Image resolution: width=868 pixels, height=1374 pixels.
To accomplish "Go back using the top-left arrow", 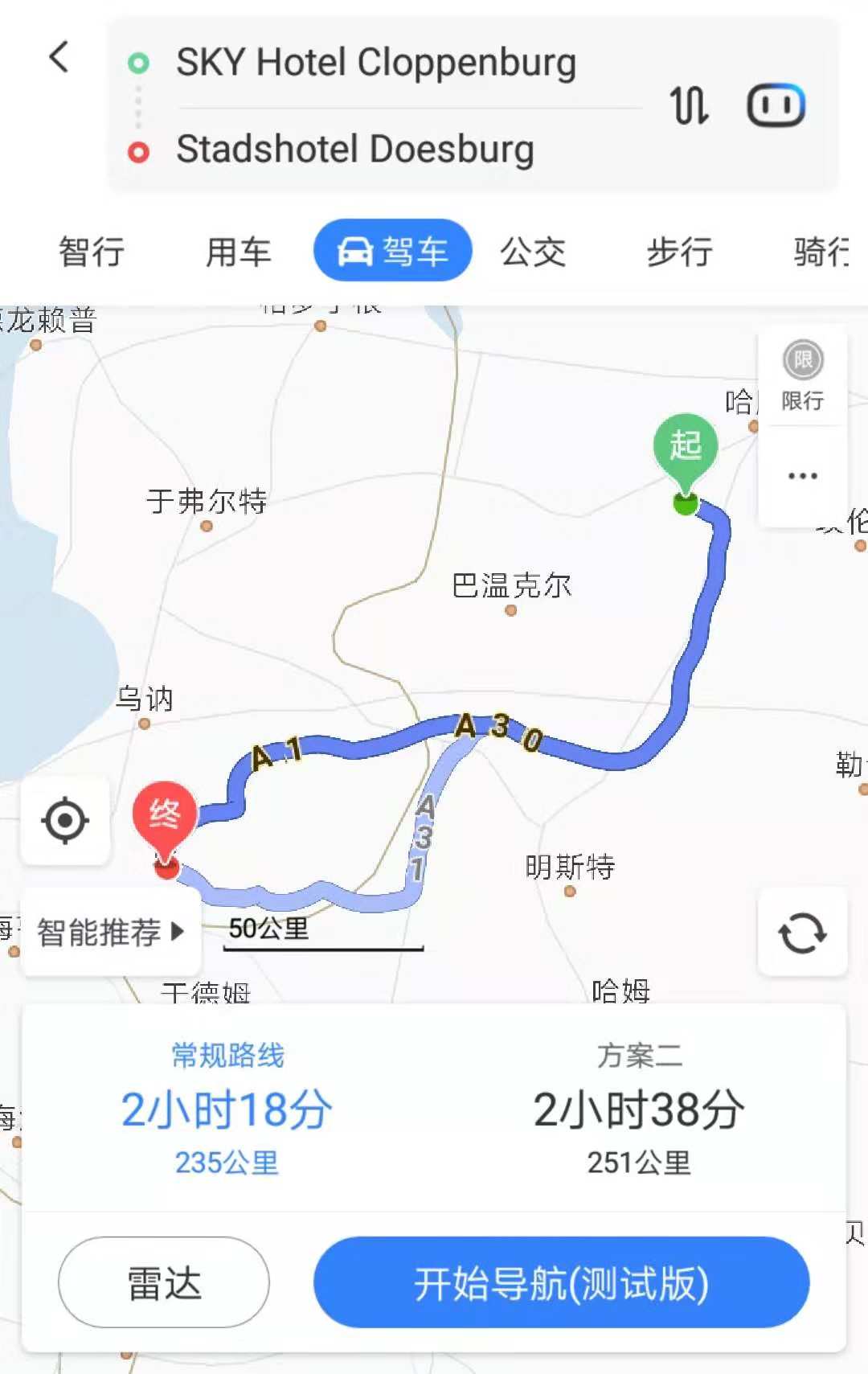I will pos(59,58).
